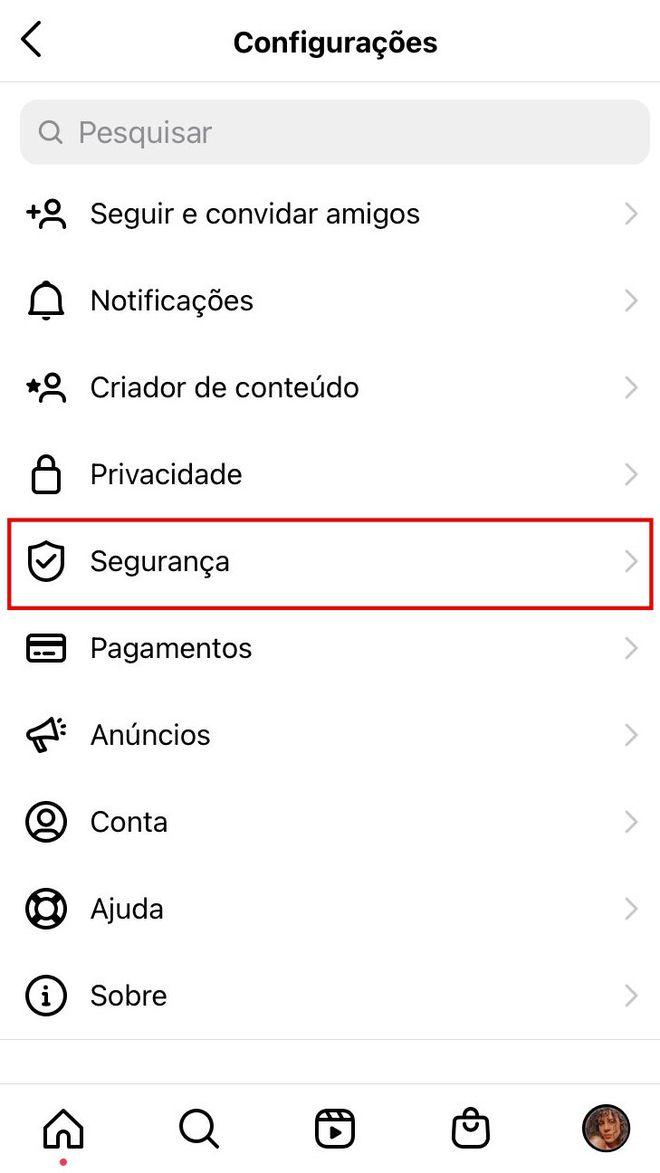660x1173 pixels.
Task: Switch to the Reels tab
Action: click(334, 1128)
